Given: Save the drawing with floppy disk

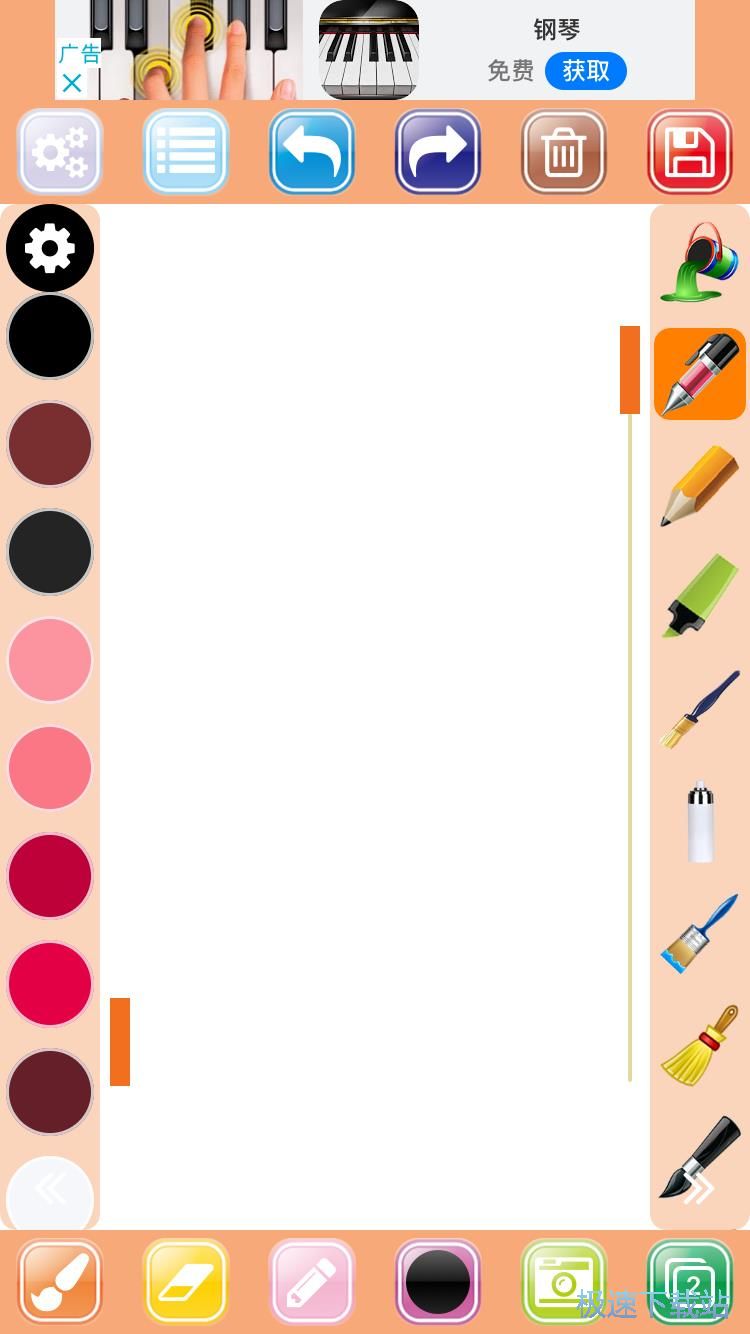Looking at the screenshot, I should tap(690, 152).
